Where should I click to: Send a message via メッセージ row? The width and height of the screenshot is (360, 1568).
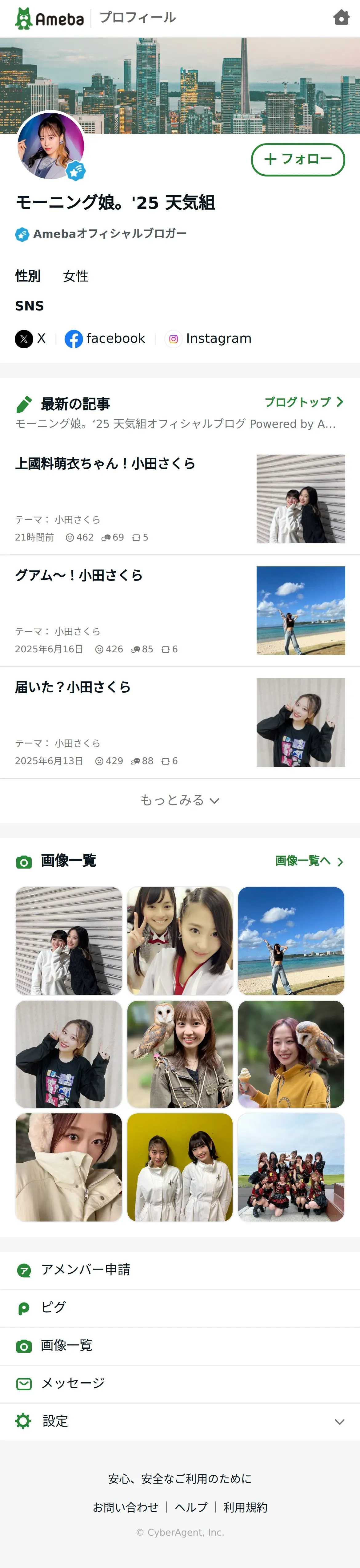click(73, 1383)
